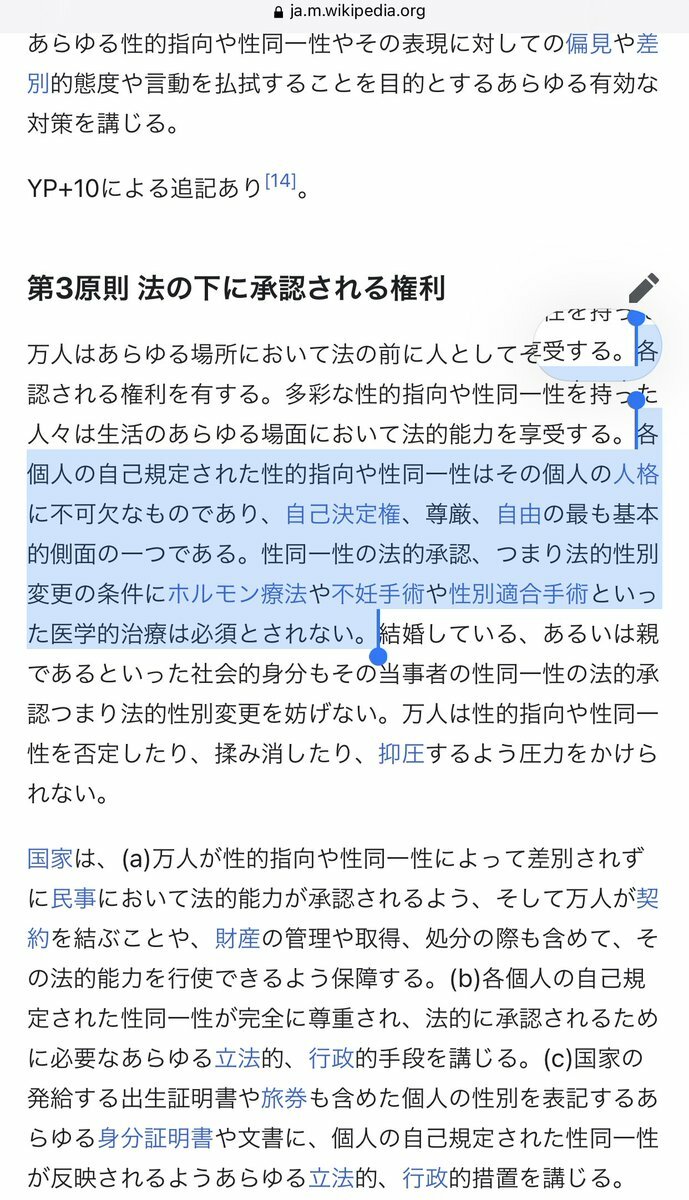Open the 偏見 link
This screenshot has height=1200, width=689.
click(x=590, y=43)
